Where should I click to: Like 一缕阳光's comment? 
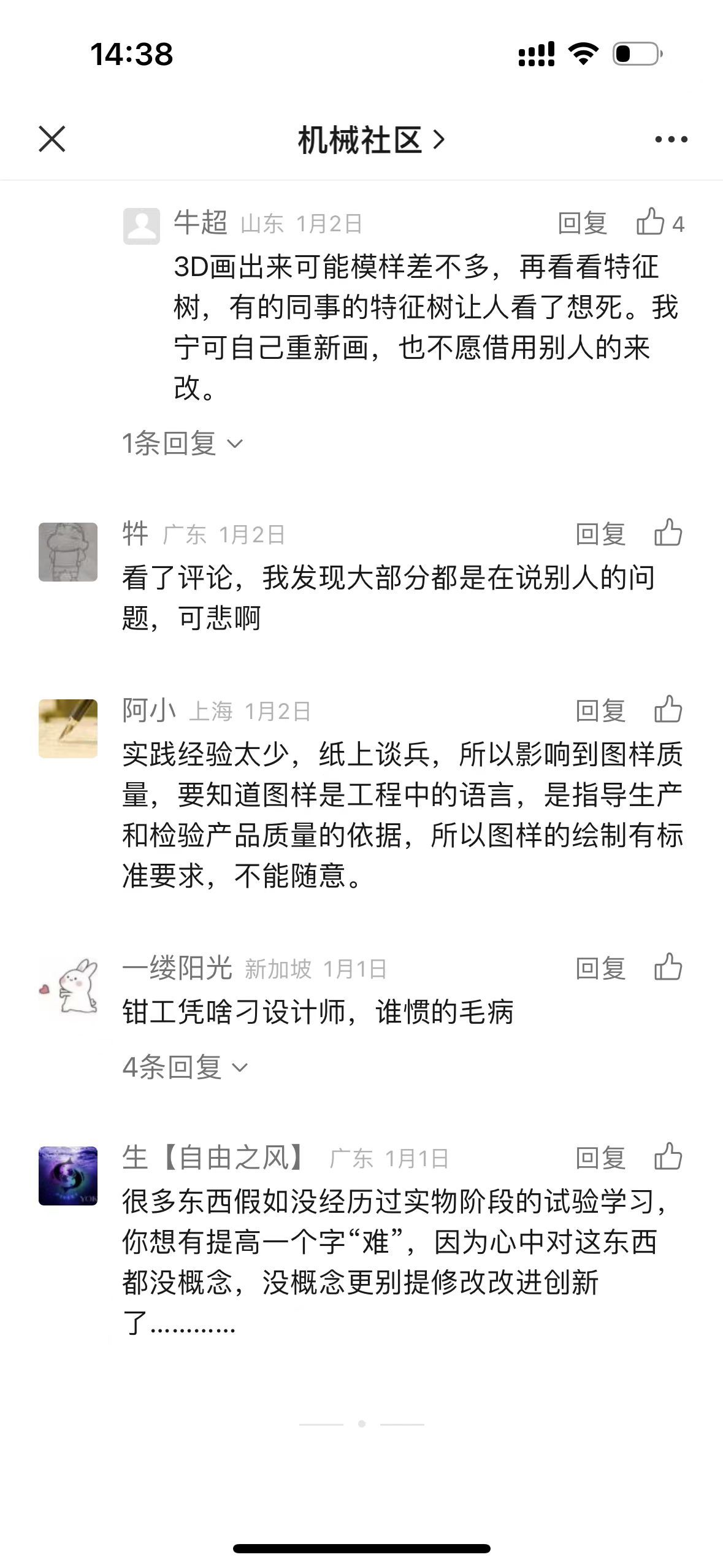click(668, 967)
